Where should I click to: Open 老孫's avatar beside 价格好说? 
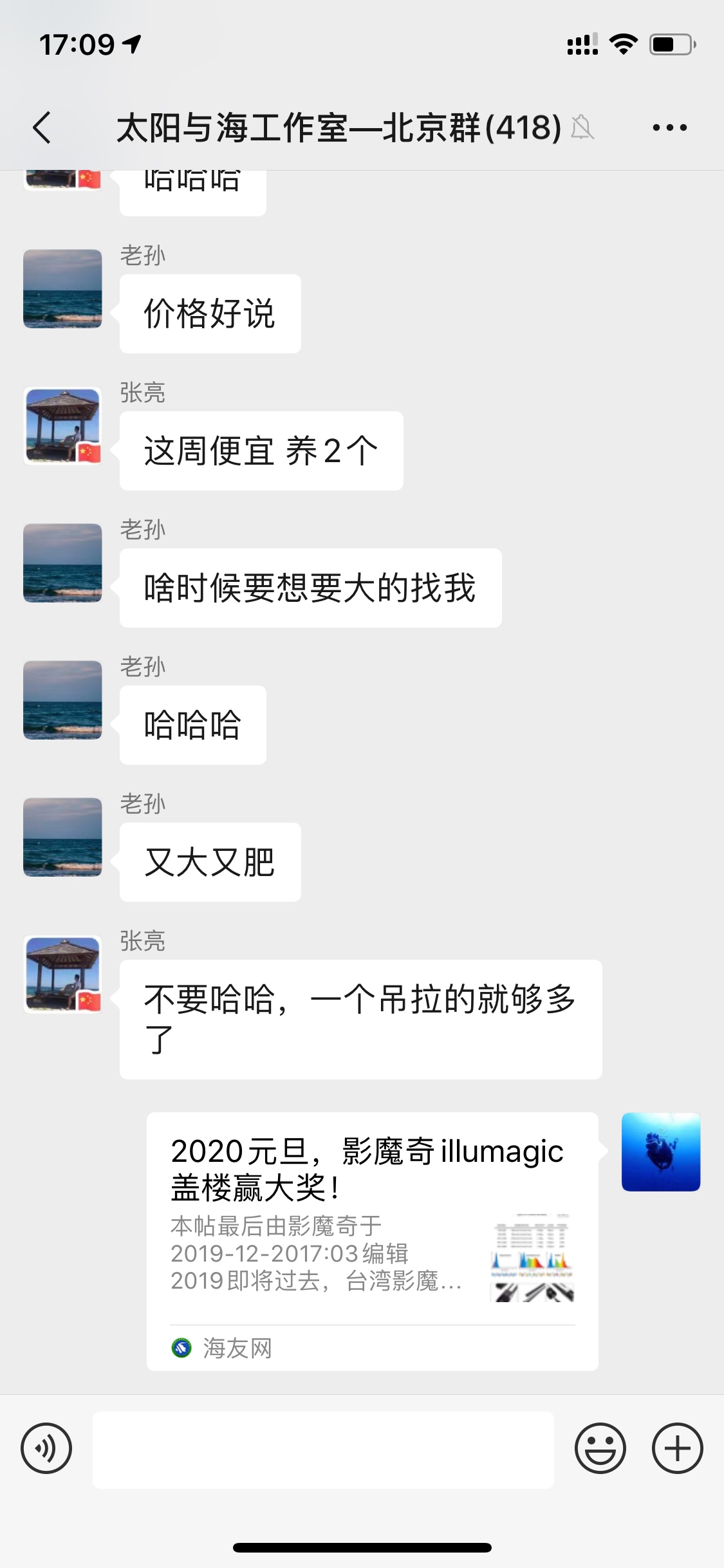(x=62, y=289)
